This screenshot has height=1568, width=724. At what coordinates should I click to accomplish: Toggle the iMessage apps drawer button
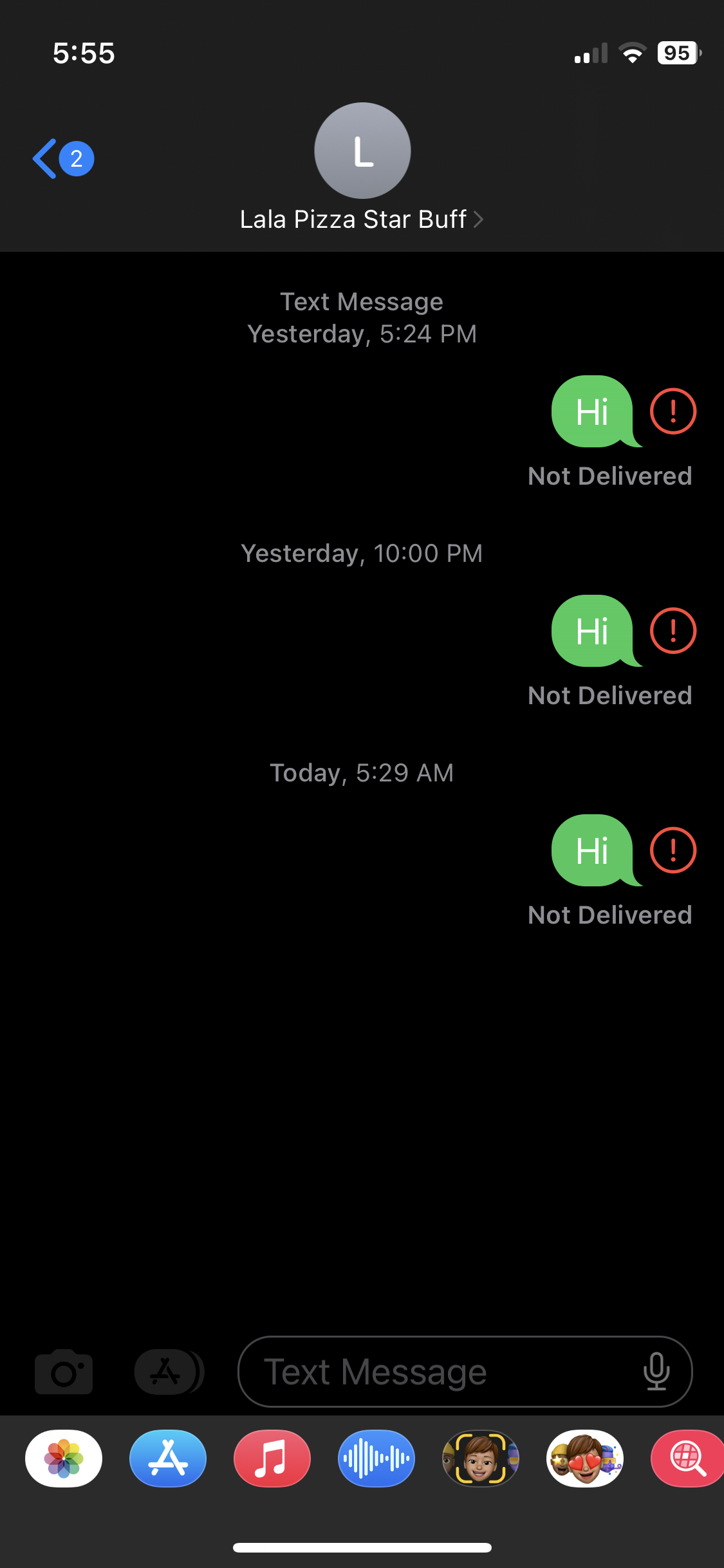(x=168, y=1372)
